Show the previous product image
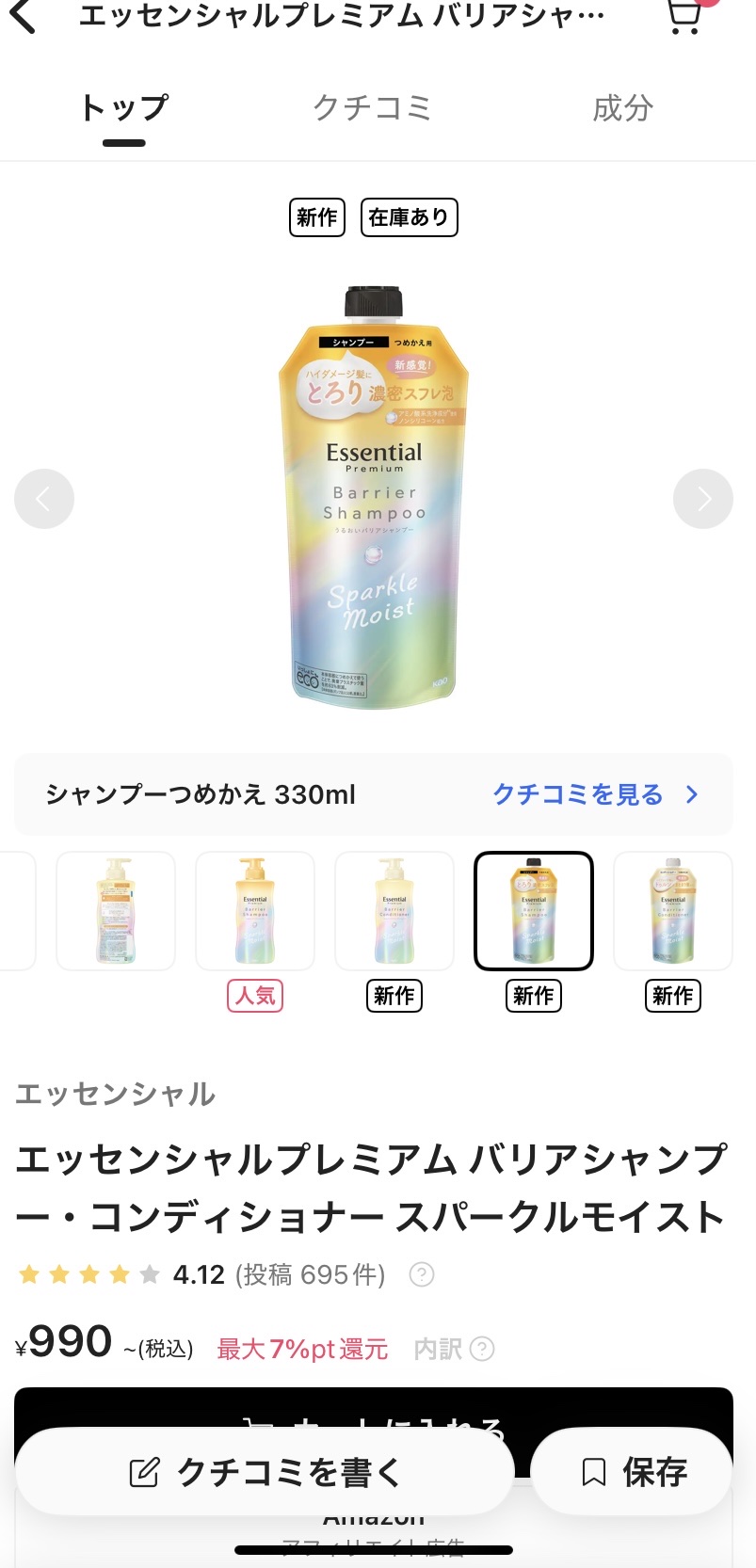This screenshot has height=1568, width=756. click(x=43, y=499)
